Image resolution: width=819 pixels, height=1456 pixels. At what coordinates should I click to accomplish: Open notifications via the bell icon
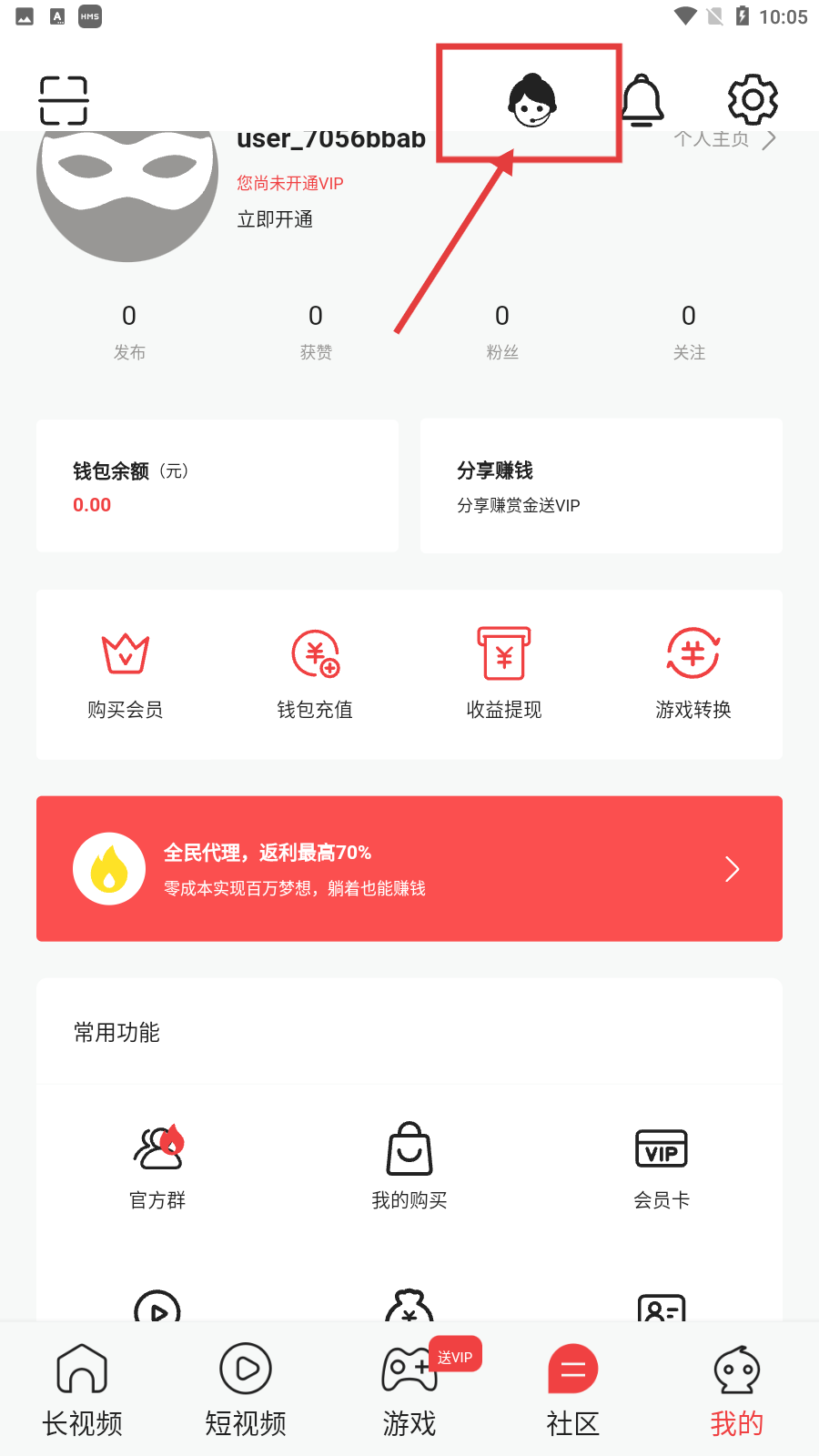point(642,98)
